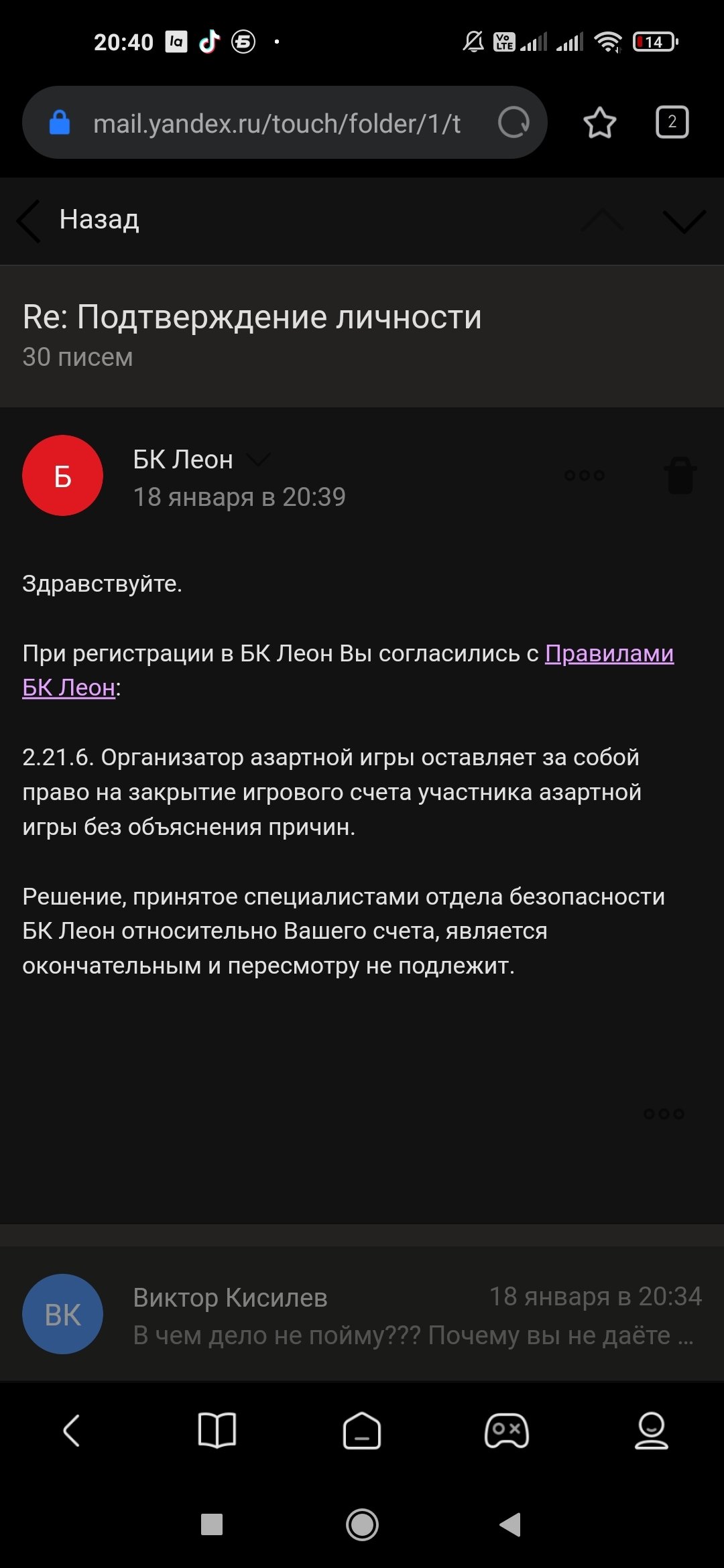
Task: Expand quoted text with the bottom three dots
Action: (x=664, y=1114)
